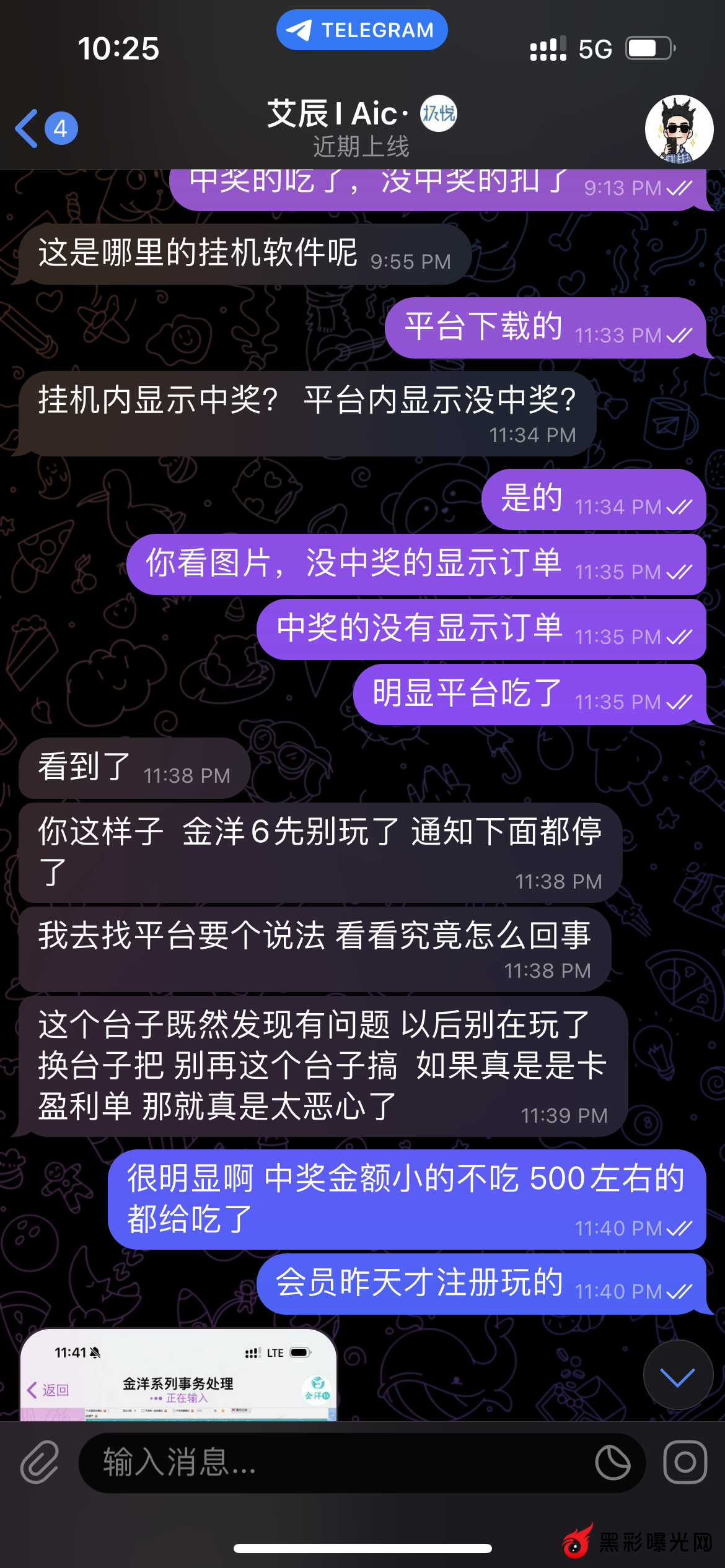
Task: Open the contact's profile avatar
Action: (679, 129)
